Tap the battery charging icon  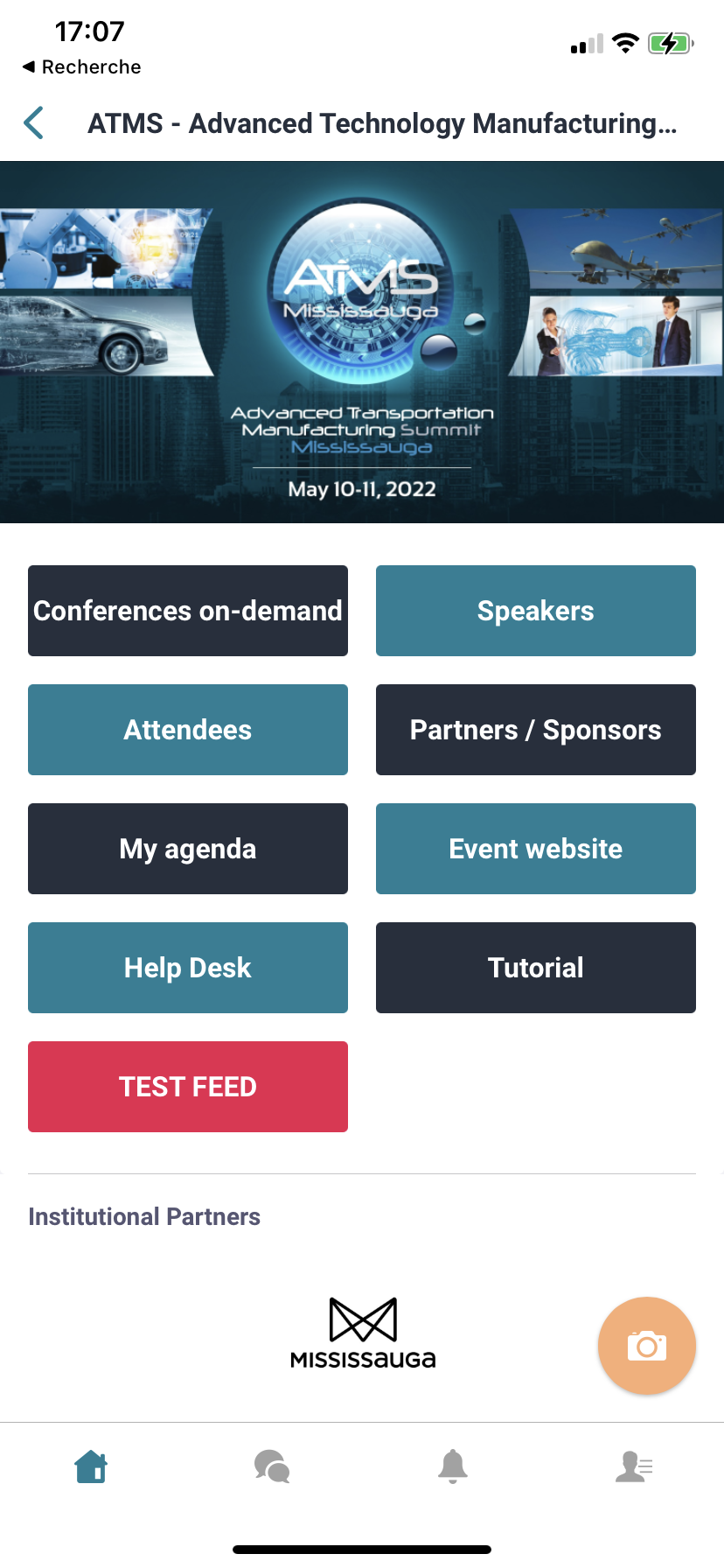[x=671, y=44]
